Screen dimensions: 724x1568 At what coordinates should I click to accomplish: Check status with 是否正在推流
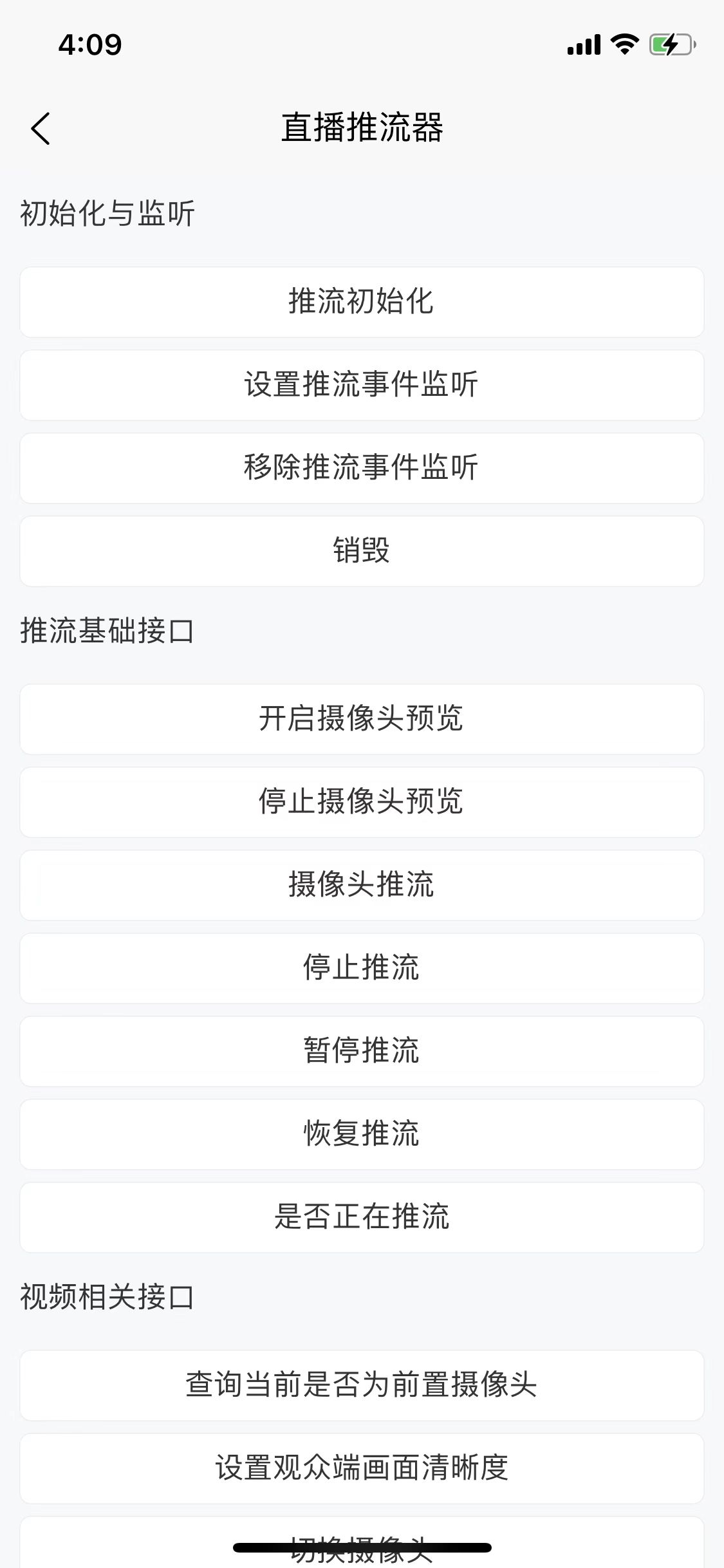[362, 1217]
